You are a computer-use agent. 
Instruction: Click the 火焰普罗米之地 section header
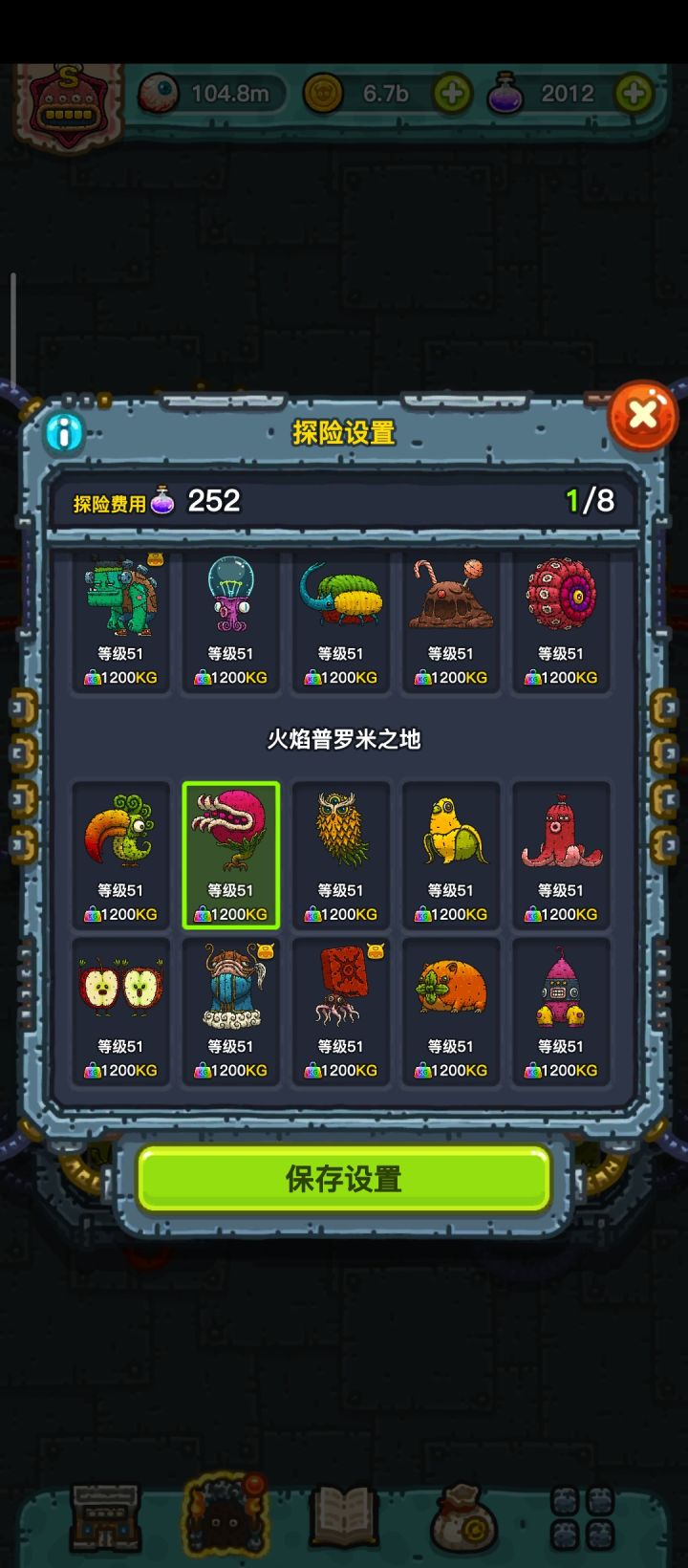[x=344, y=740]
